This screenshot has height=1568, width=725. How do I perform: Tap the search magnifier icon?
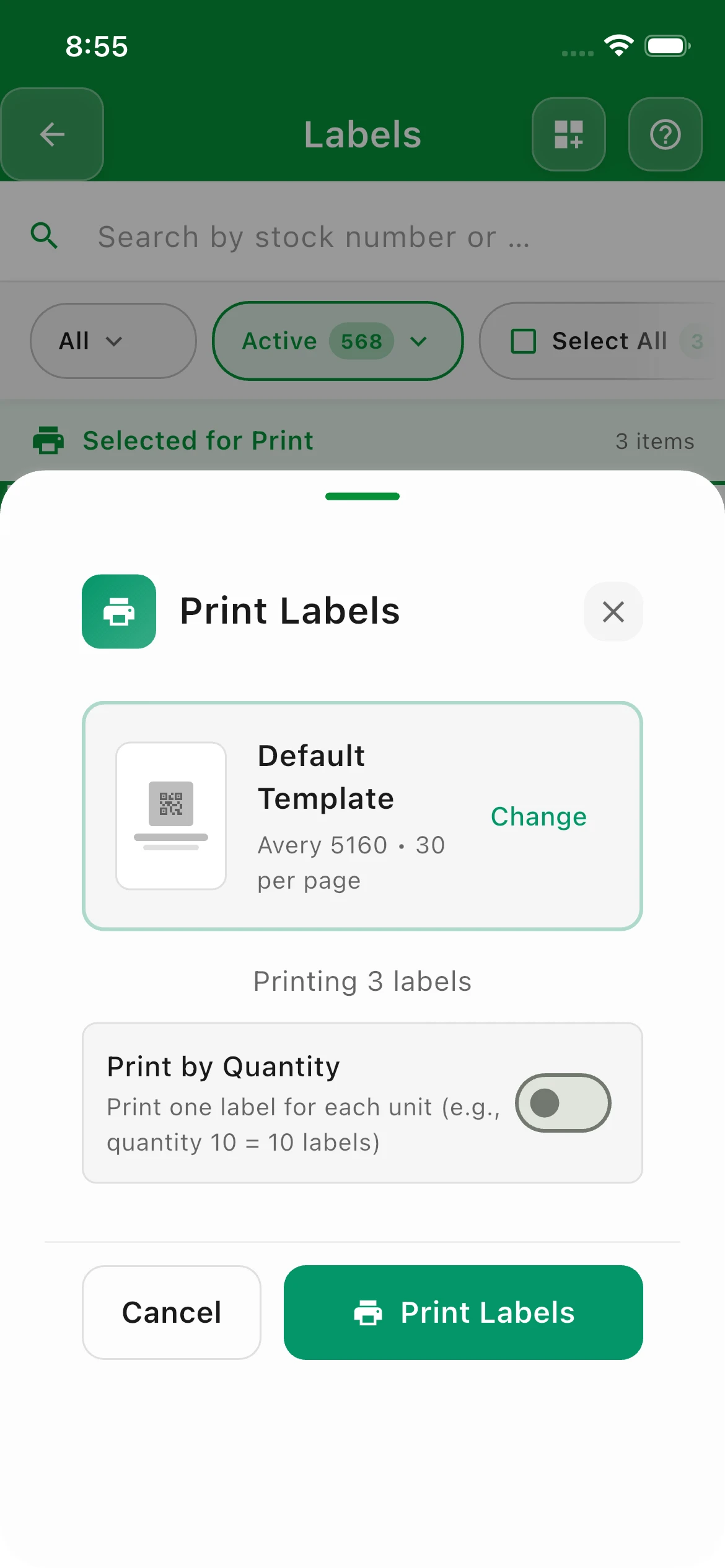pos(43,235)
